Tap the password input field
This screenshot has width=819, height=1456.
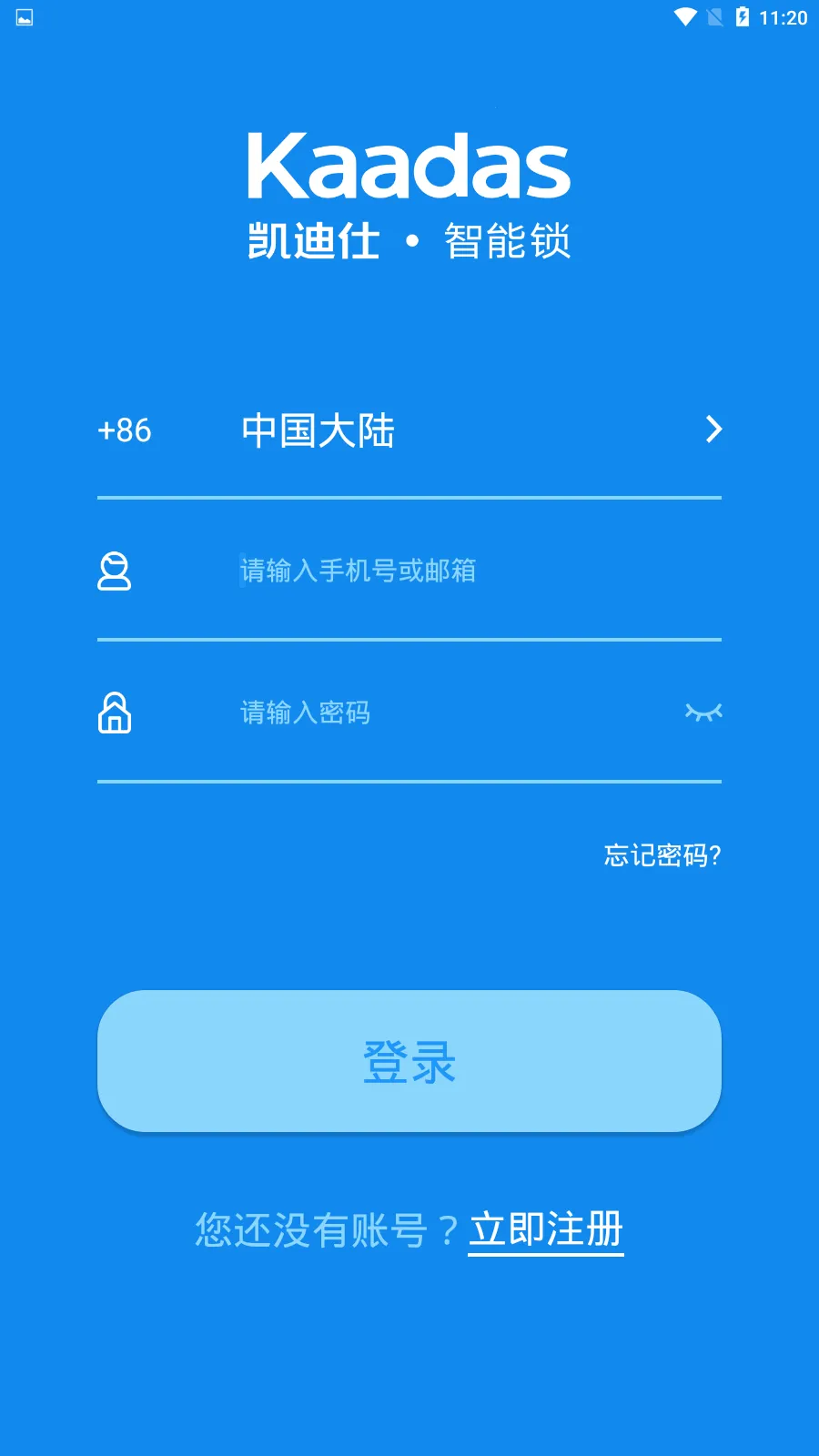click(437, 713)
